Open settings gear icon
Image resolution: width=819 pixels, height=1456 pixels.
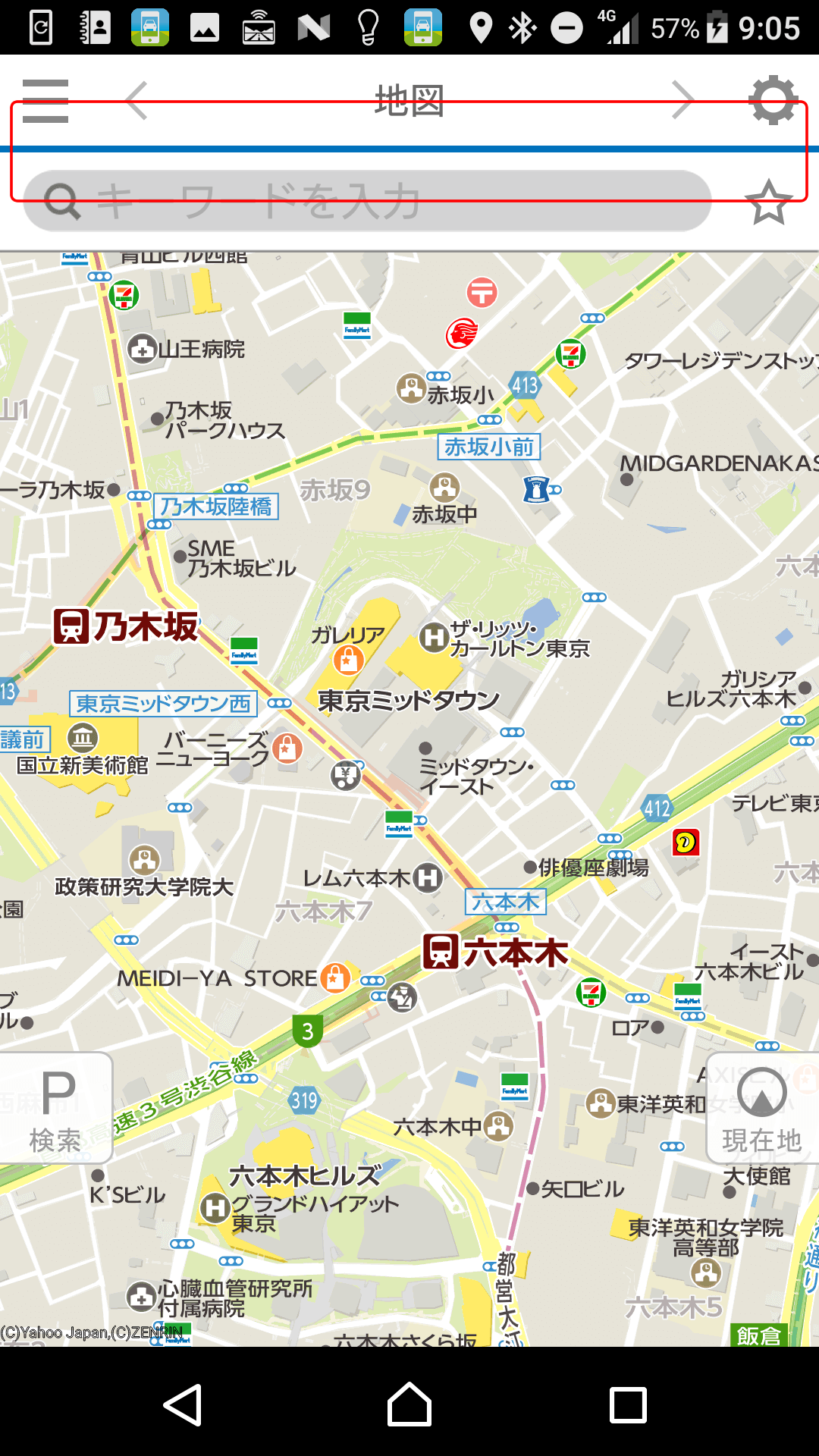[x=773, y=100]
